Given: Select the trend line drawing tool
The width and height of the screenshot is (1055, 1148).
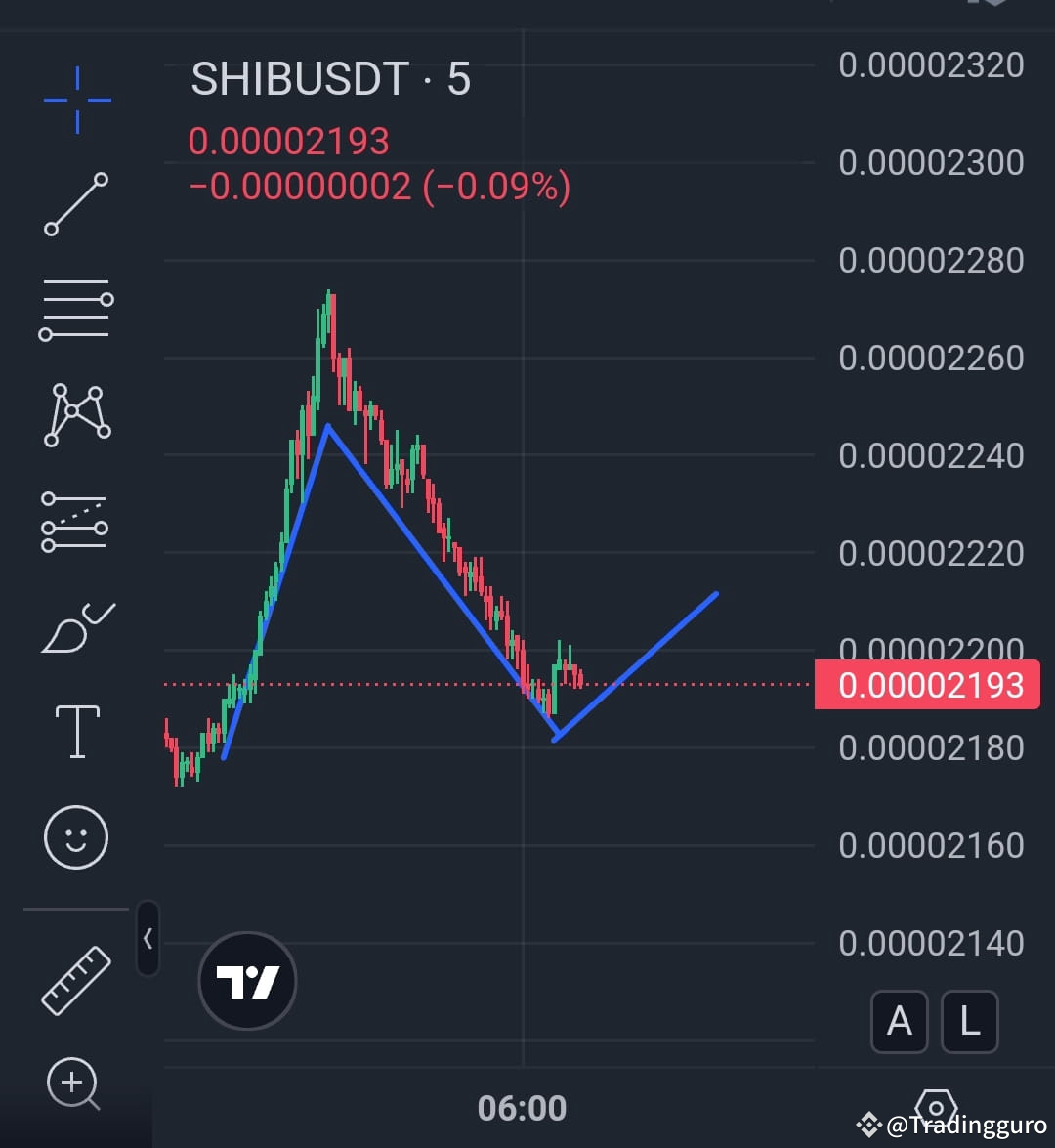Looking at the screenshot, I should (78, 200).
